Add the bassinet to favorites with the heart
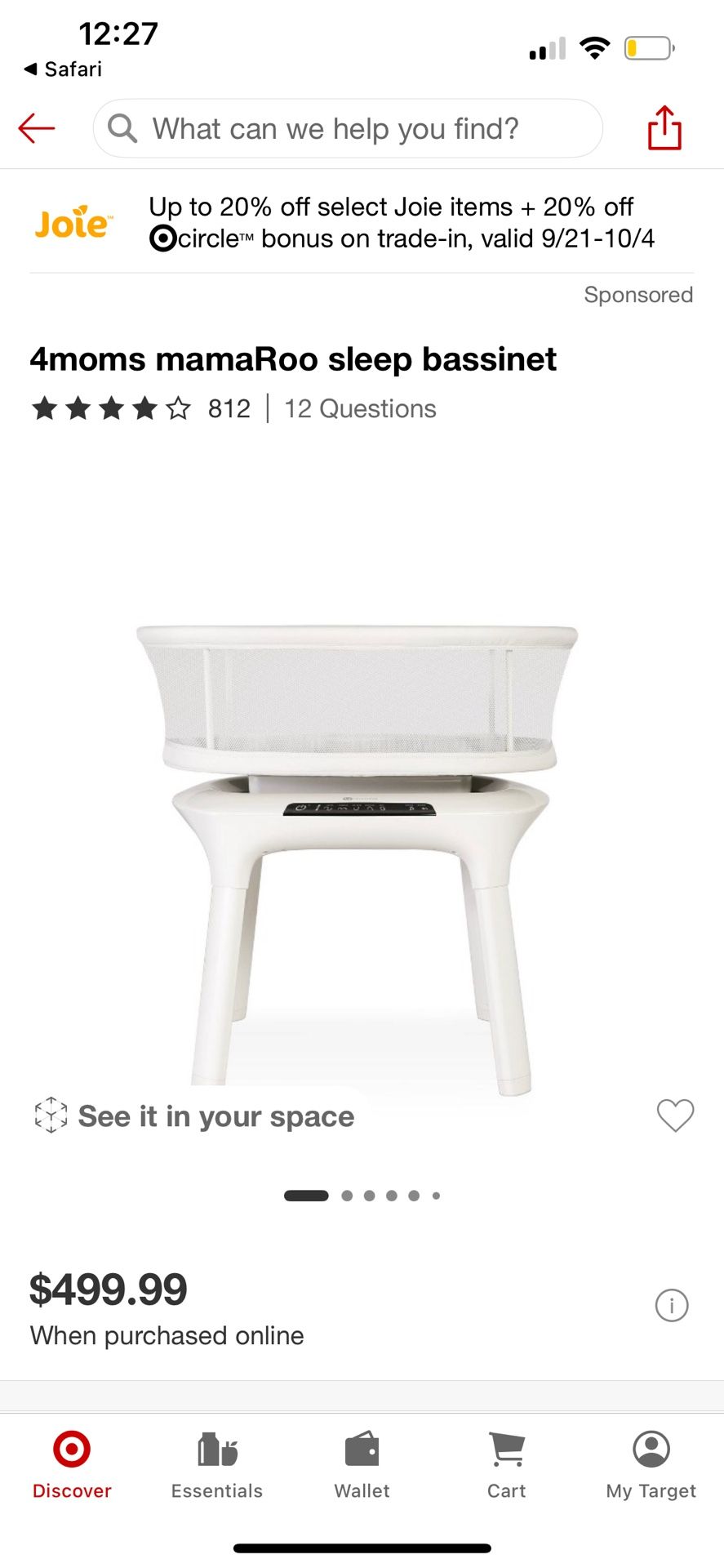The height and width of the screenshot is (1568, 724). point(675,1115)
